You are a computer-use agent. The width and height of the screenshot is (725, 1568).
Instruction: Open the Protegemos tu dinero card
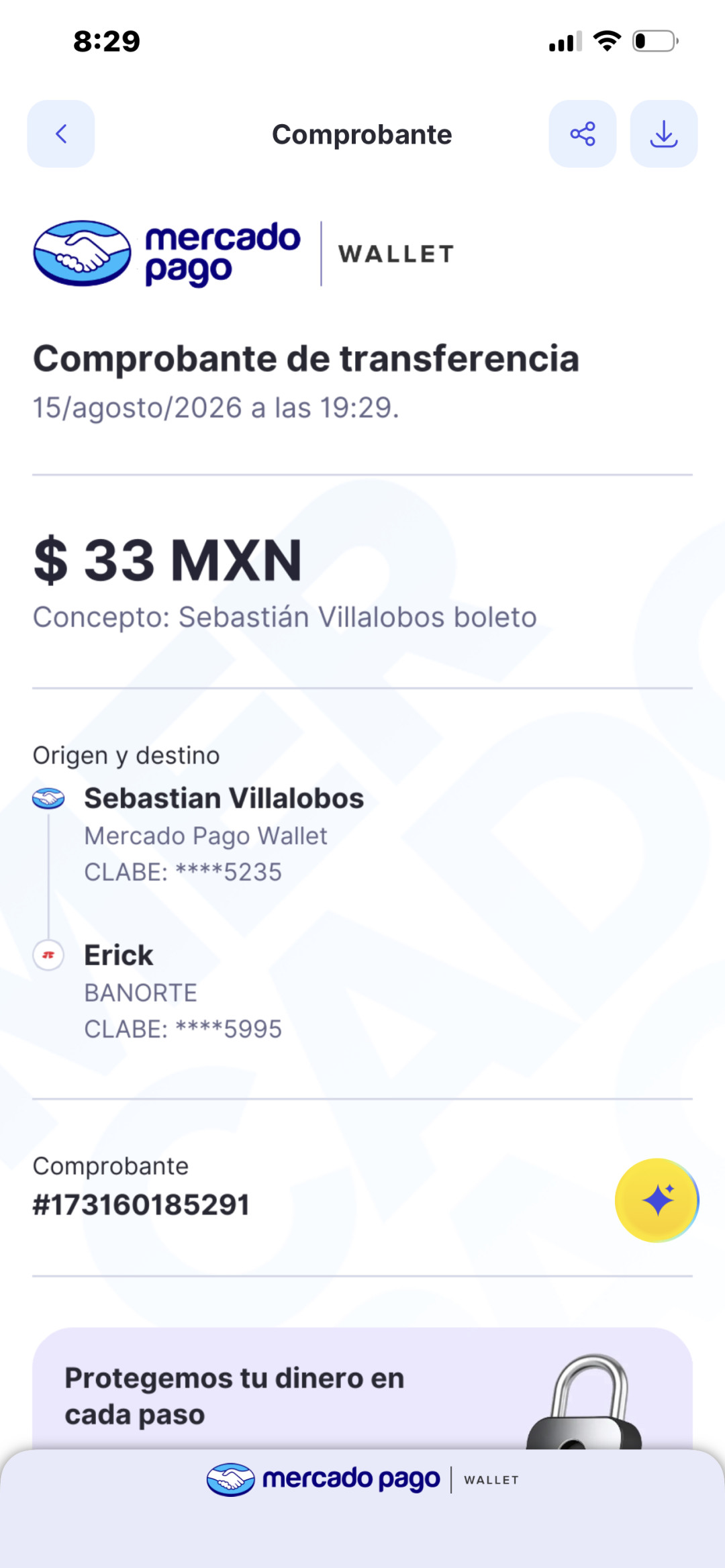362,1388
